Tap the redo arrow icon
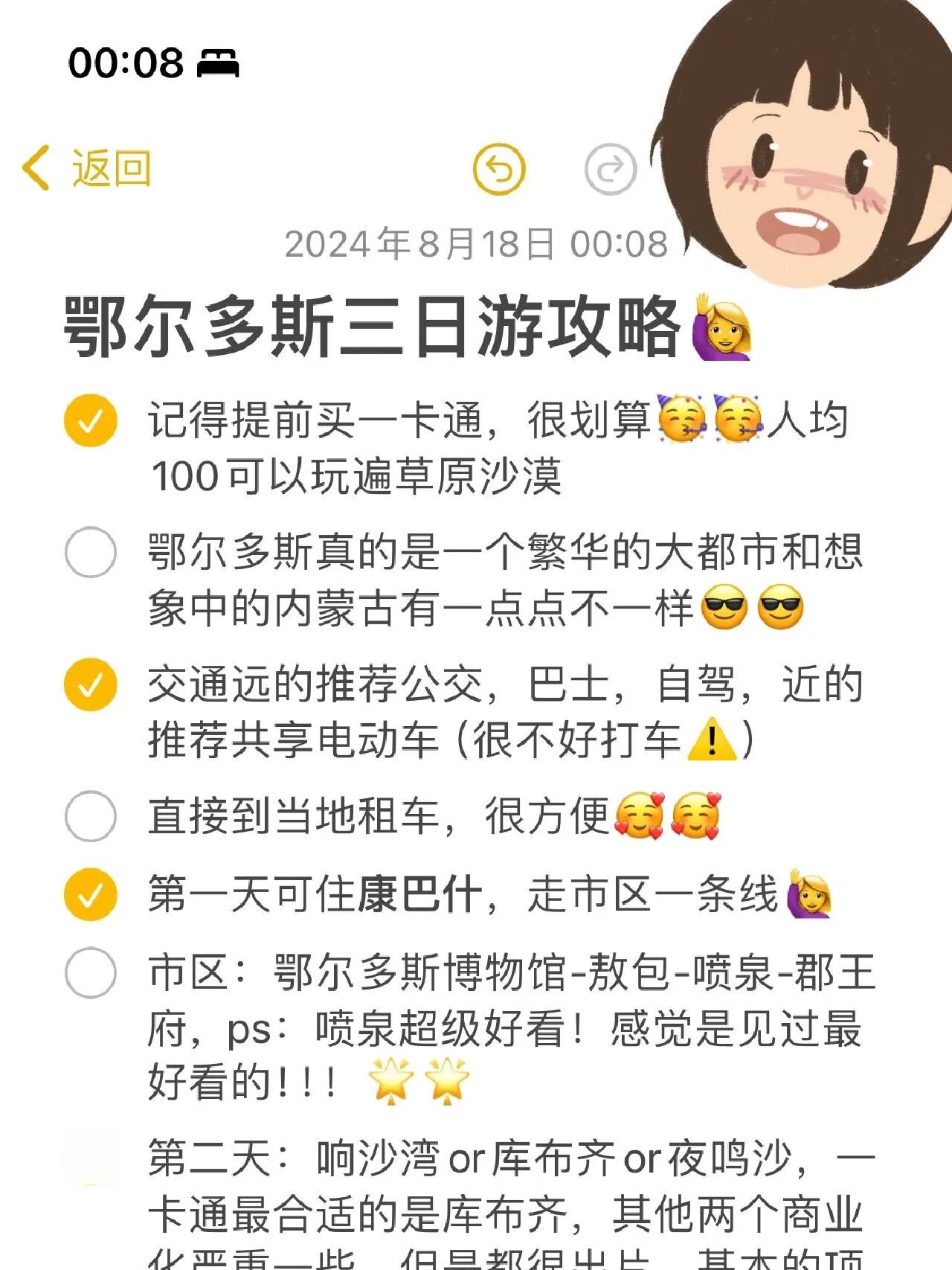Viewport: 952px width, 1270px height. [611, 170]
